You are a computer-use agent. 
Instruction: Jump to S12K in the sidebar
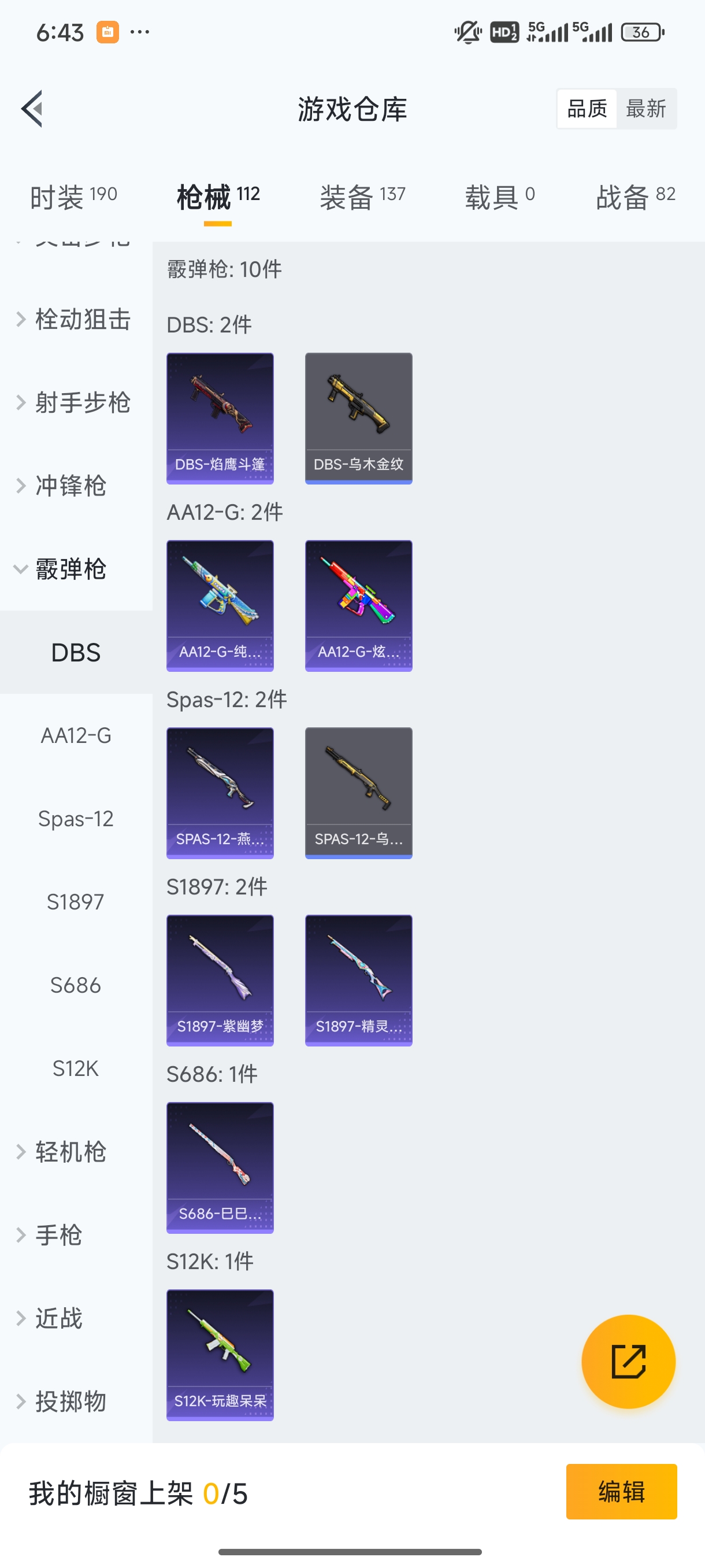coord(76,1068)
